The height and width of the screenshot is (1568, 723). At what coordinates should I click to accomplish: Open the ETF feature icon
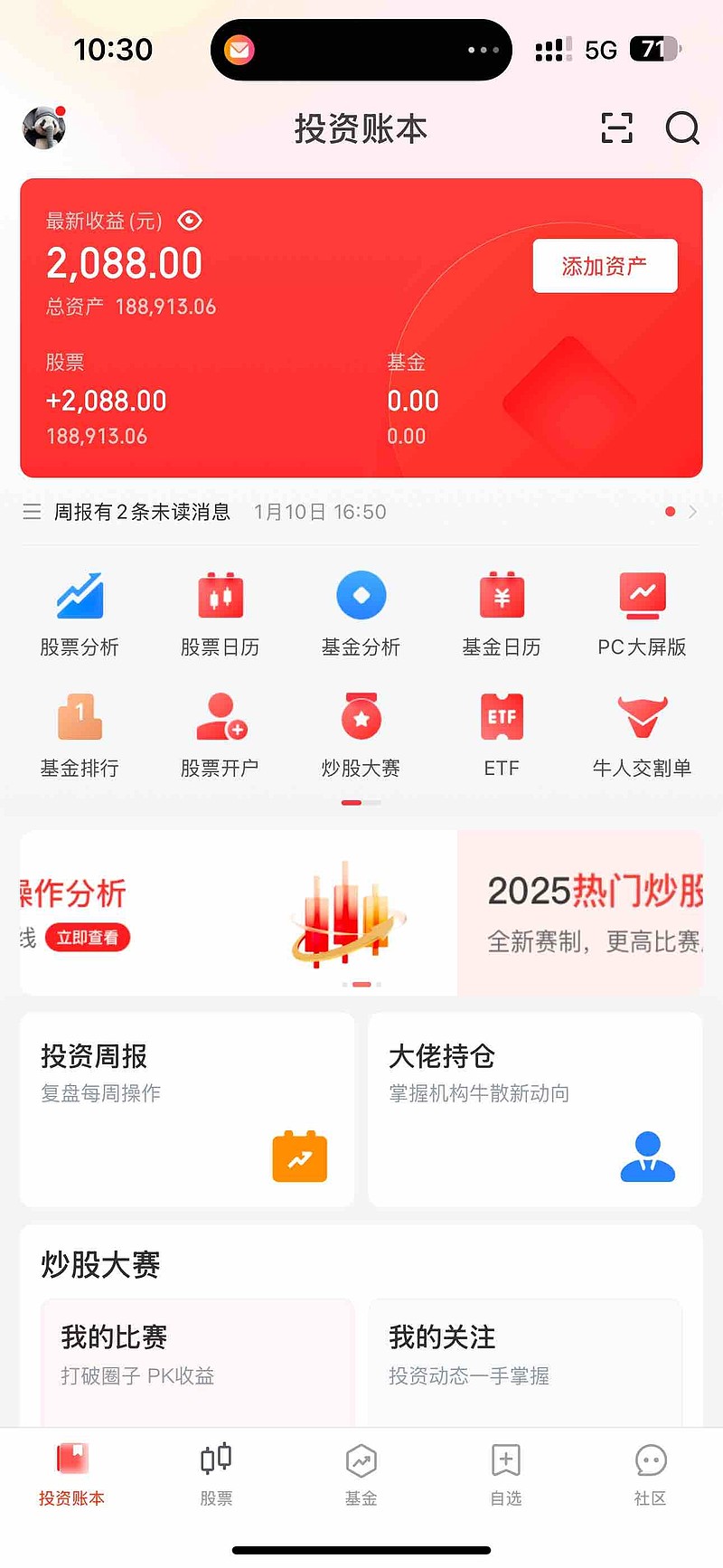[x=502, y=734]
